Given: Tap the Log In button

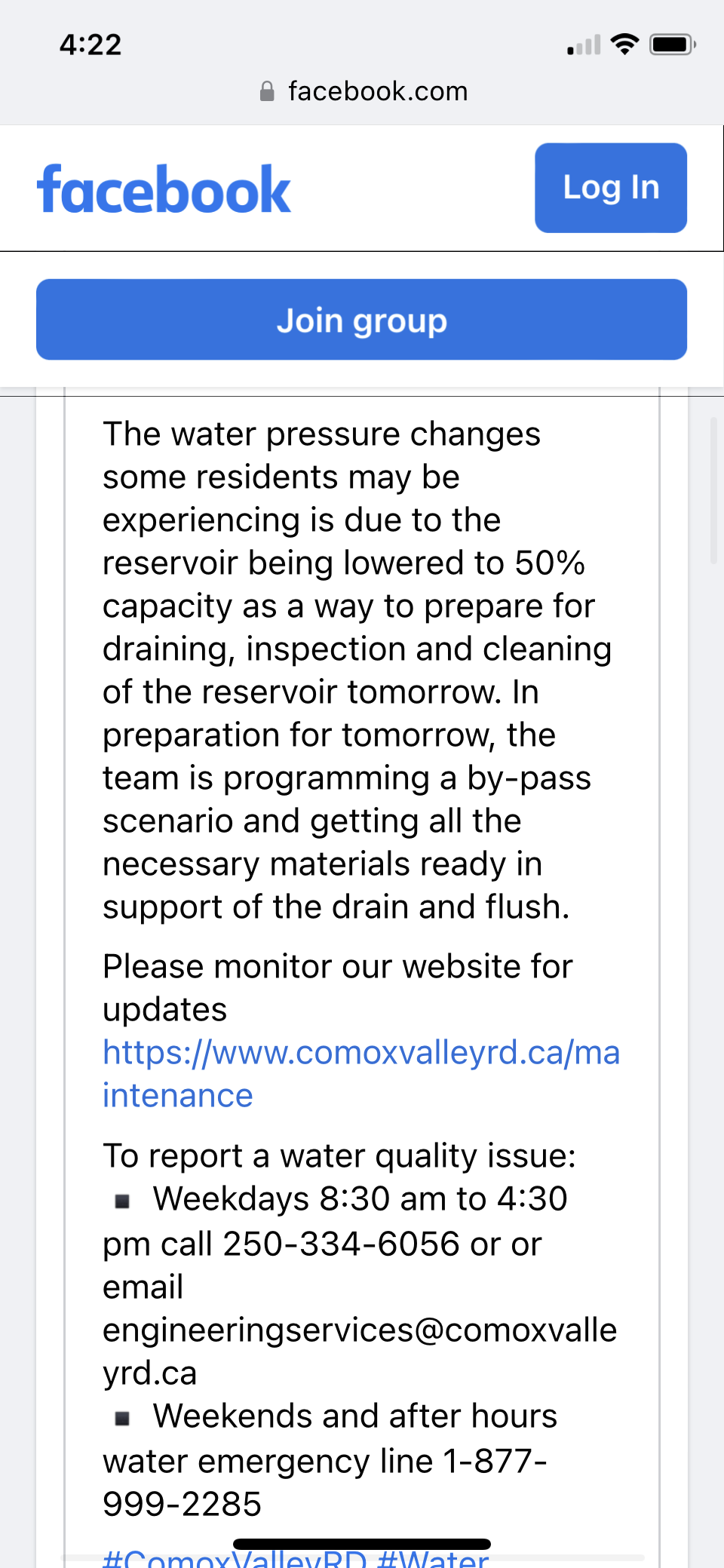Looking at the screenshot, I should (x=610, y=188).
